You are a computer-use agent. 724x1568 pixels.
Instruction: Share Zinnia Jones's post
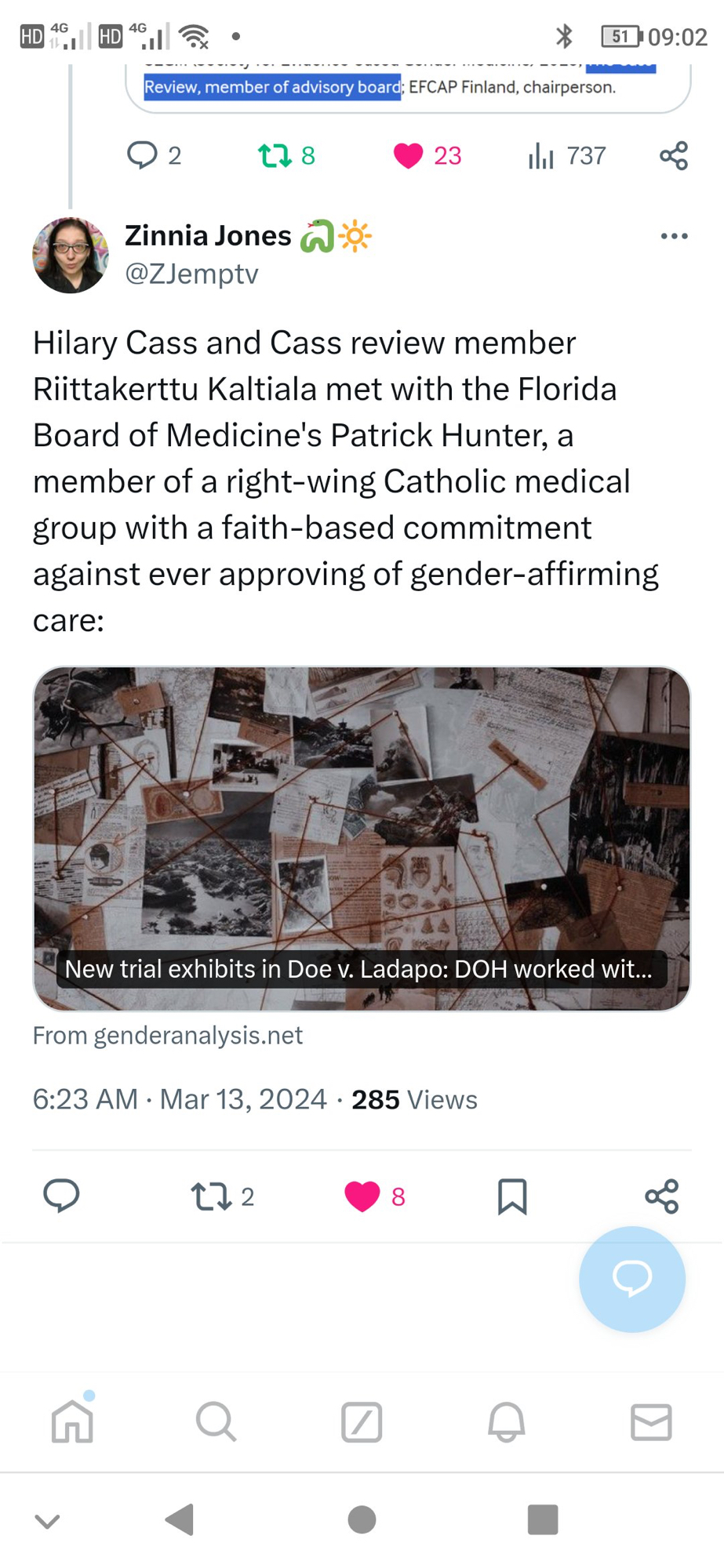tap(661, 1196)
